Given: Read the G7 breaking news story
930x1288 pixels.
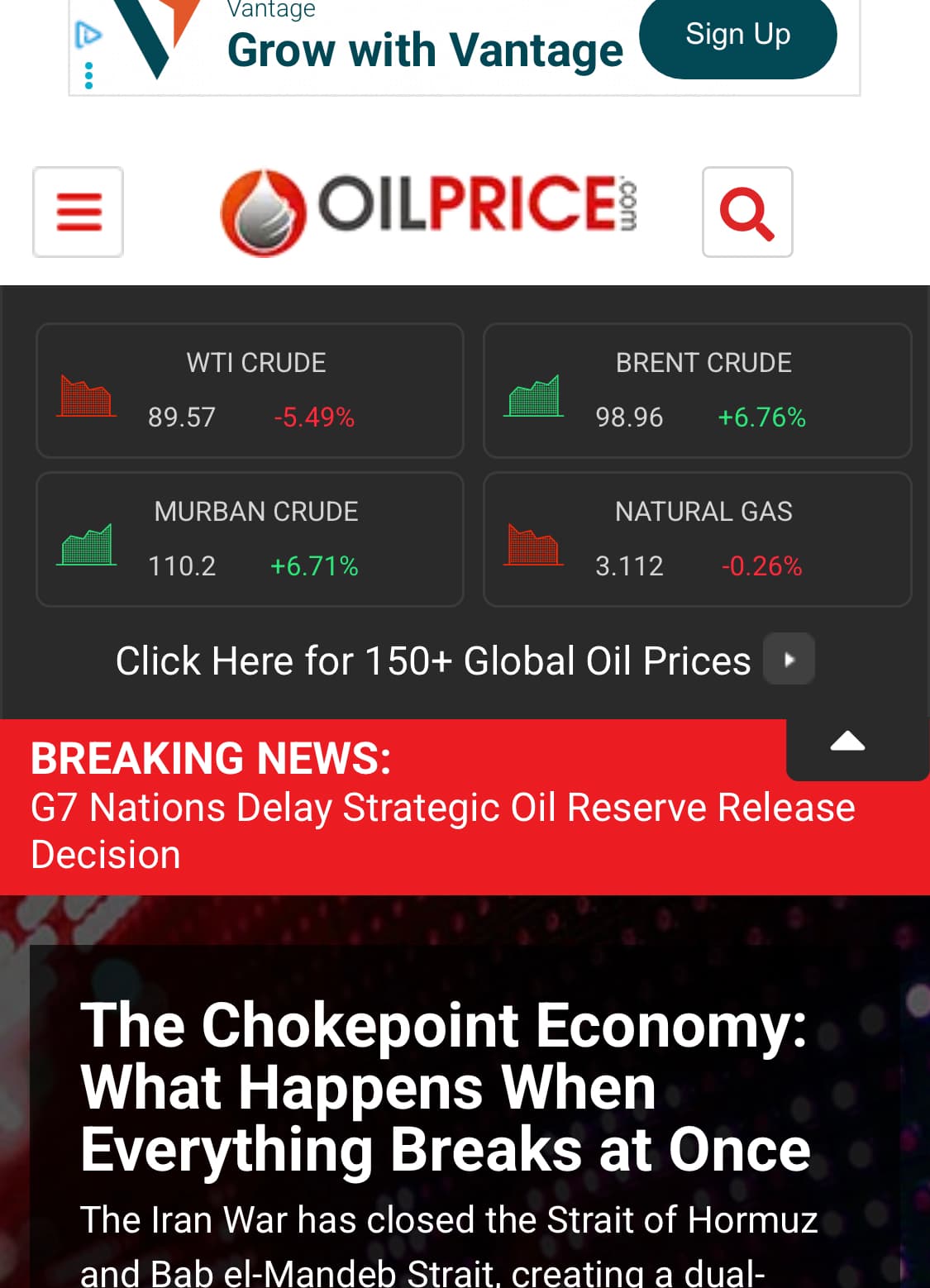Looking at the screenshot, I should click(x=442, y=830).
